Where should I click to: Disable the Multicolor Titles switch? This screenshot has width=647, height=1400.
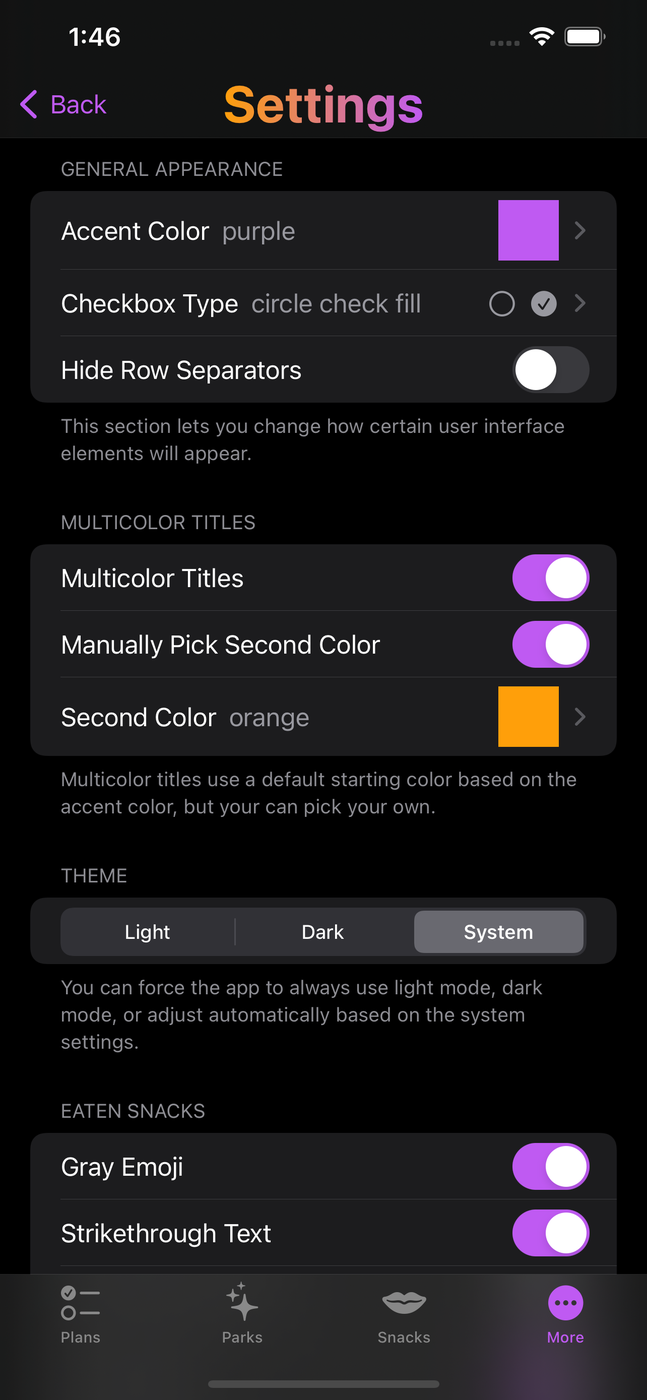tap(550, 578)
